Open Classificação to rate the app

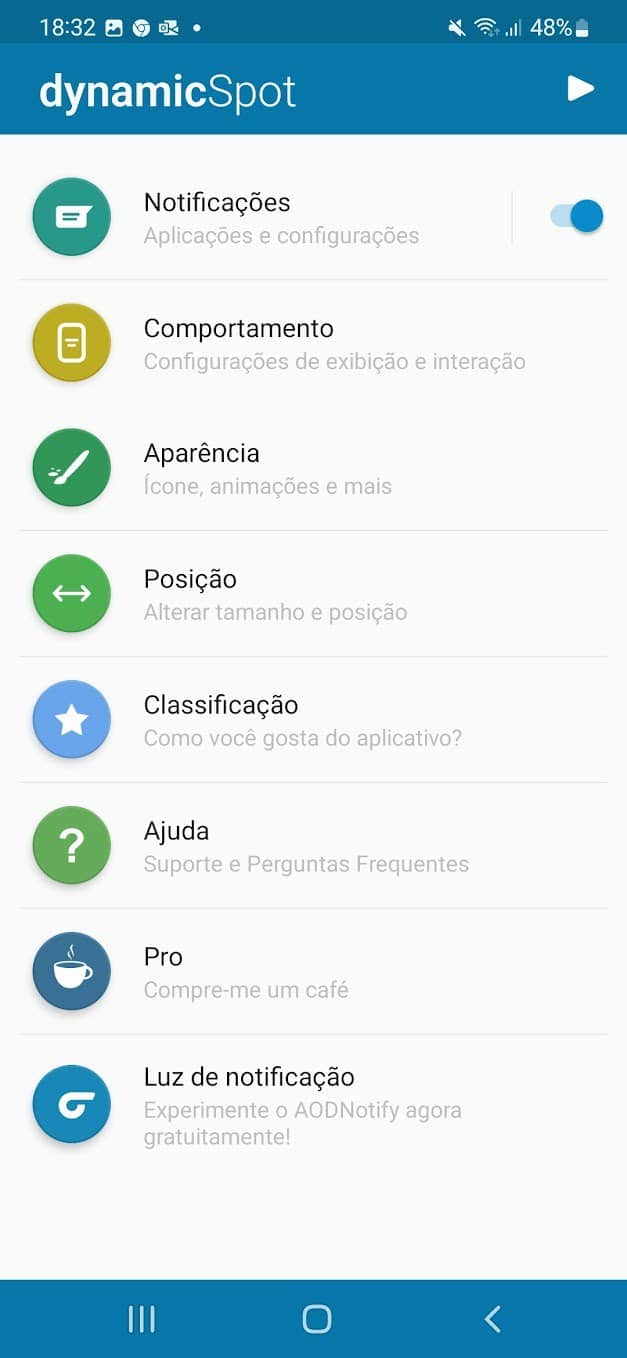[313, 720]
